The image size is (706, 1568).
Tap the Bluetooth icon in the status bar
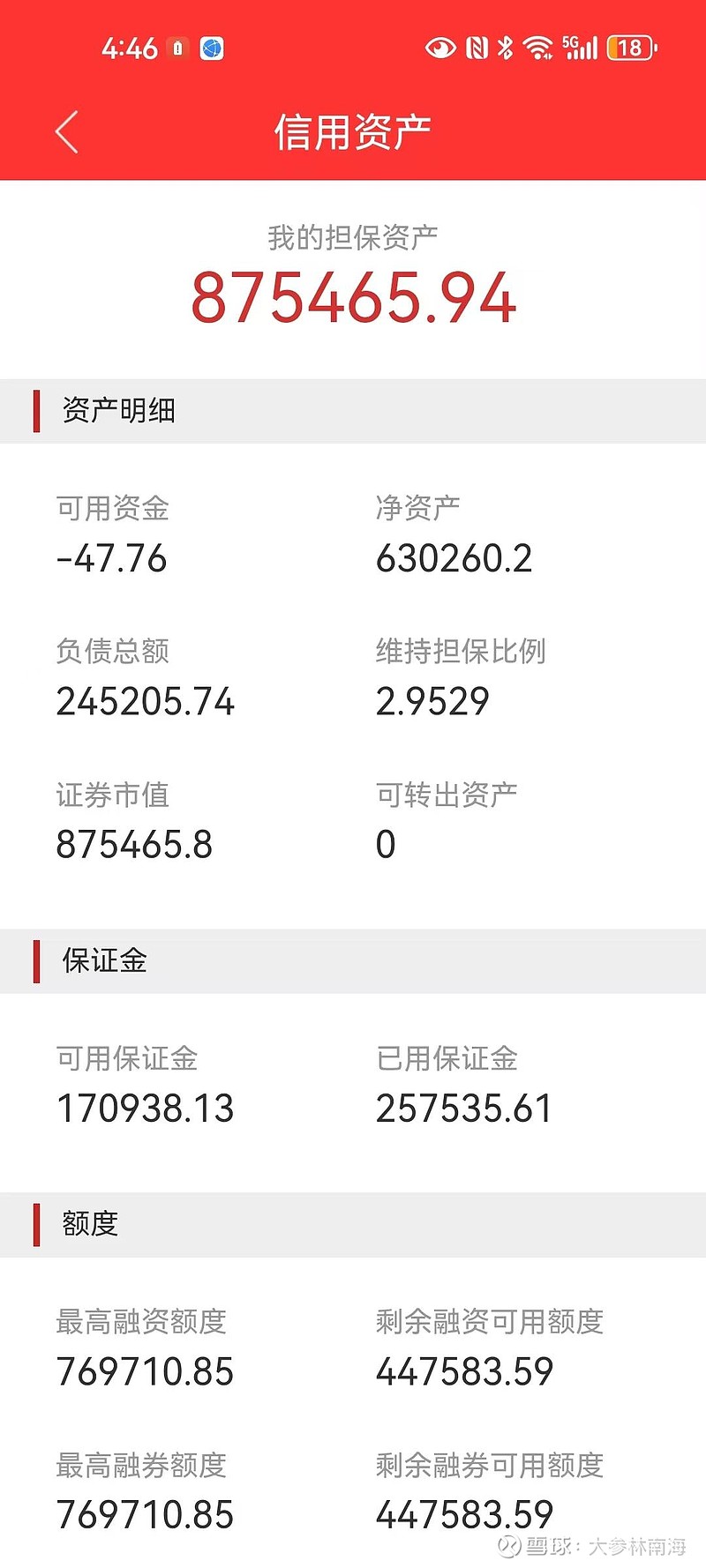pos(506,47)
